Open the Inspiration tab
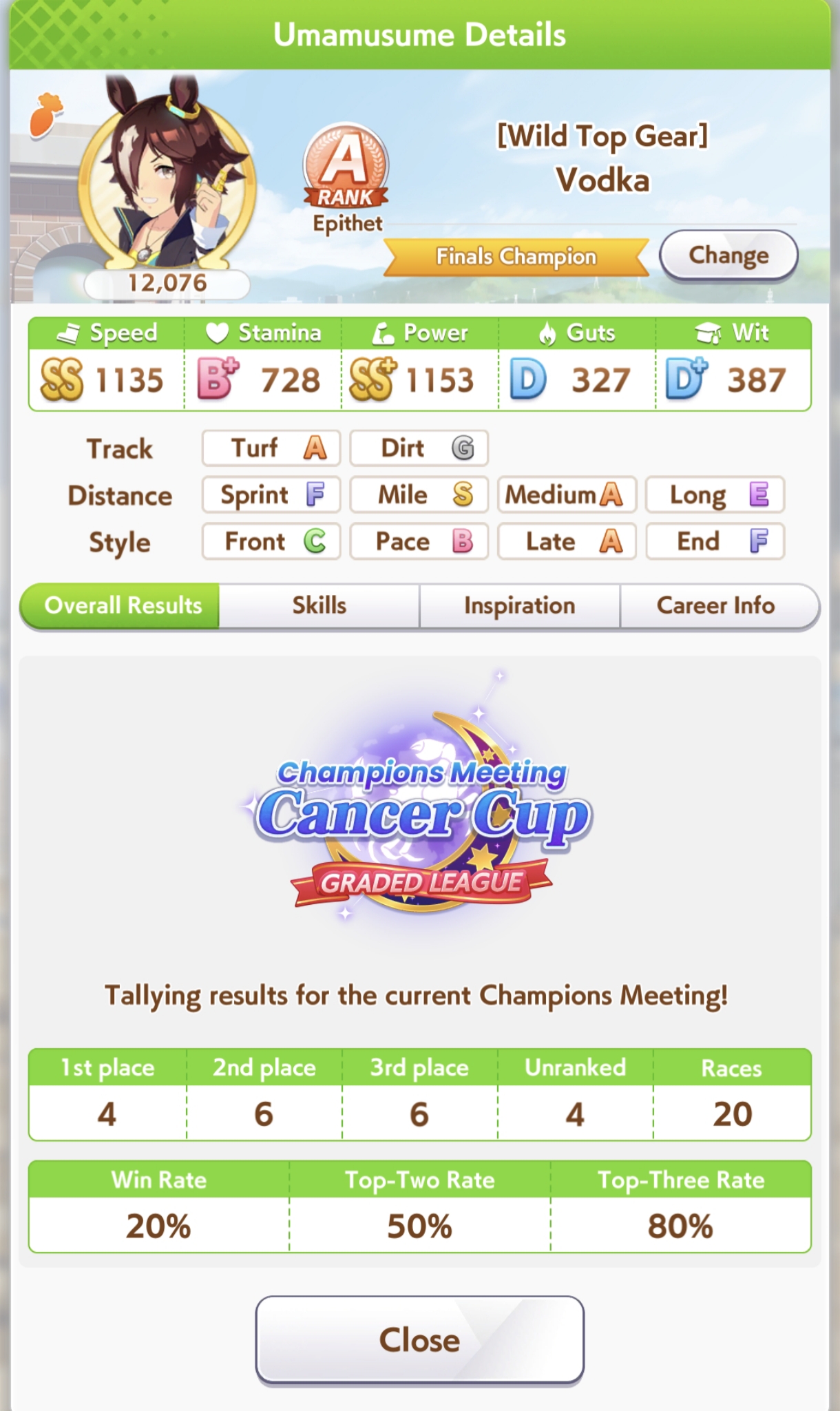 coord(519,605)
